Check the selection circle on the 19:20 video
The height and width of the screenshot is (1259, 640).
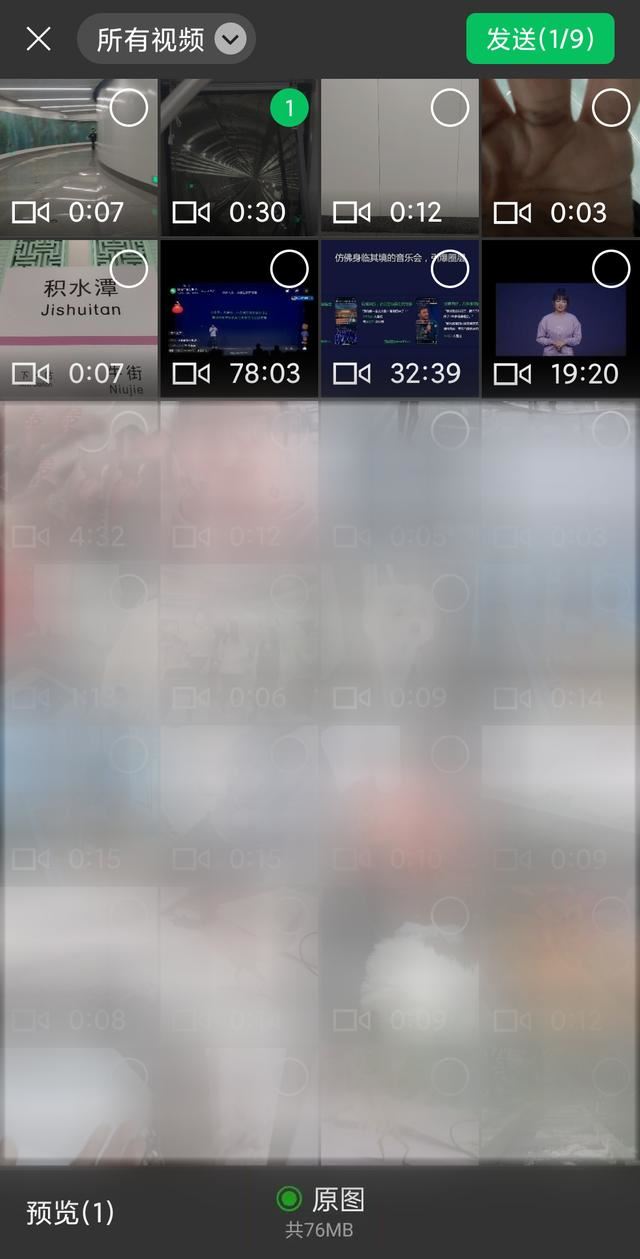pyautogui.click(x=611, y=268)
